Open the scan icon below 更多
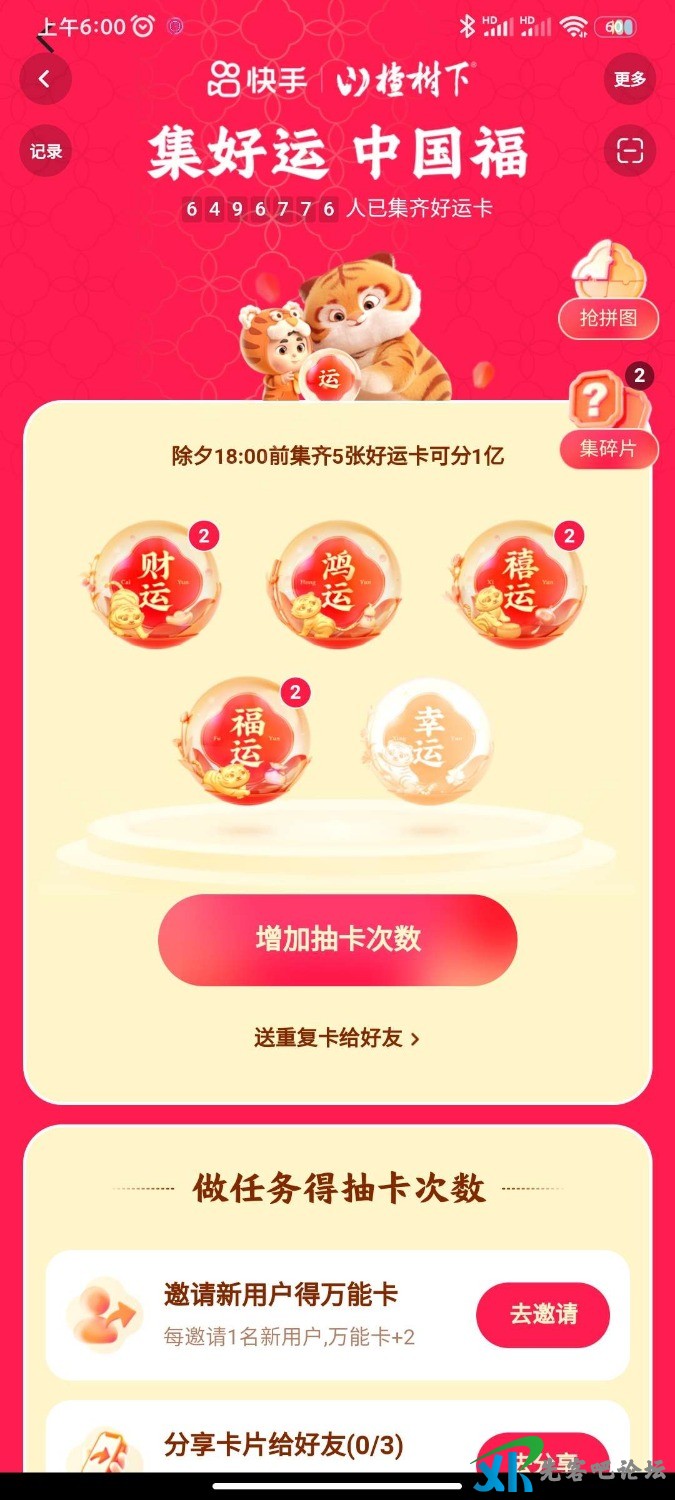This screenshot has width=675, height=1500. point(629,151)
